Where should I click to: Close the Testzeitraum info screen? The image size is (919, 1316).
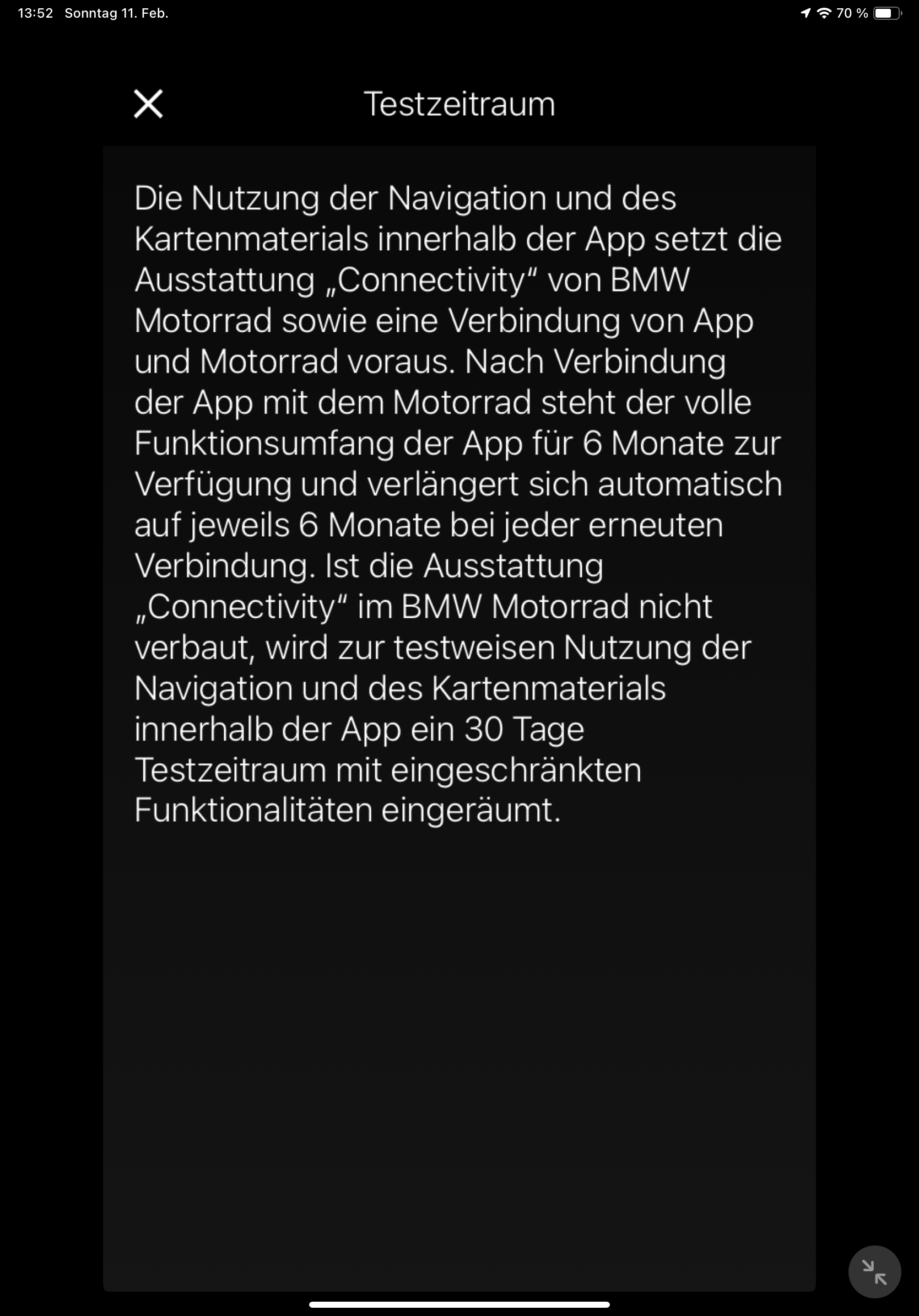point(148,104)
